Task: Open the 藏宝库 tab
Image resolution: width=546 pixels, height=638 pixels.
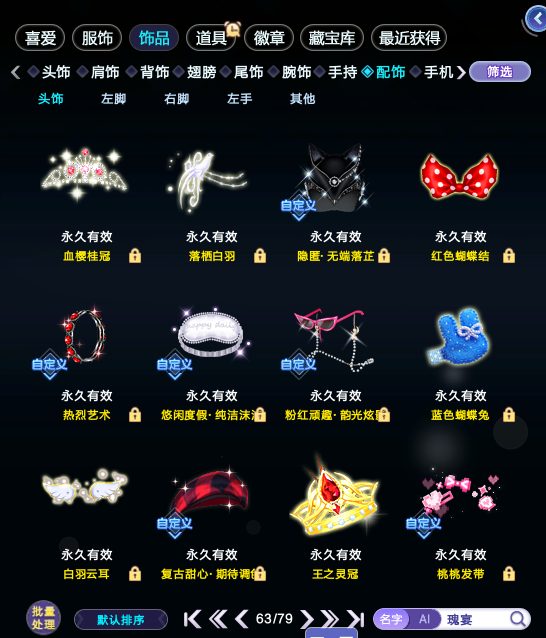Action: point(332,38)
